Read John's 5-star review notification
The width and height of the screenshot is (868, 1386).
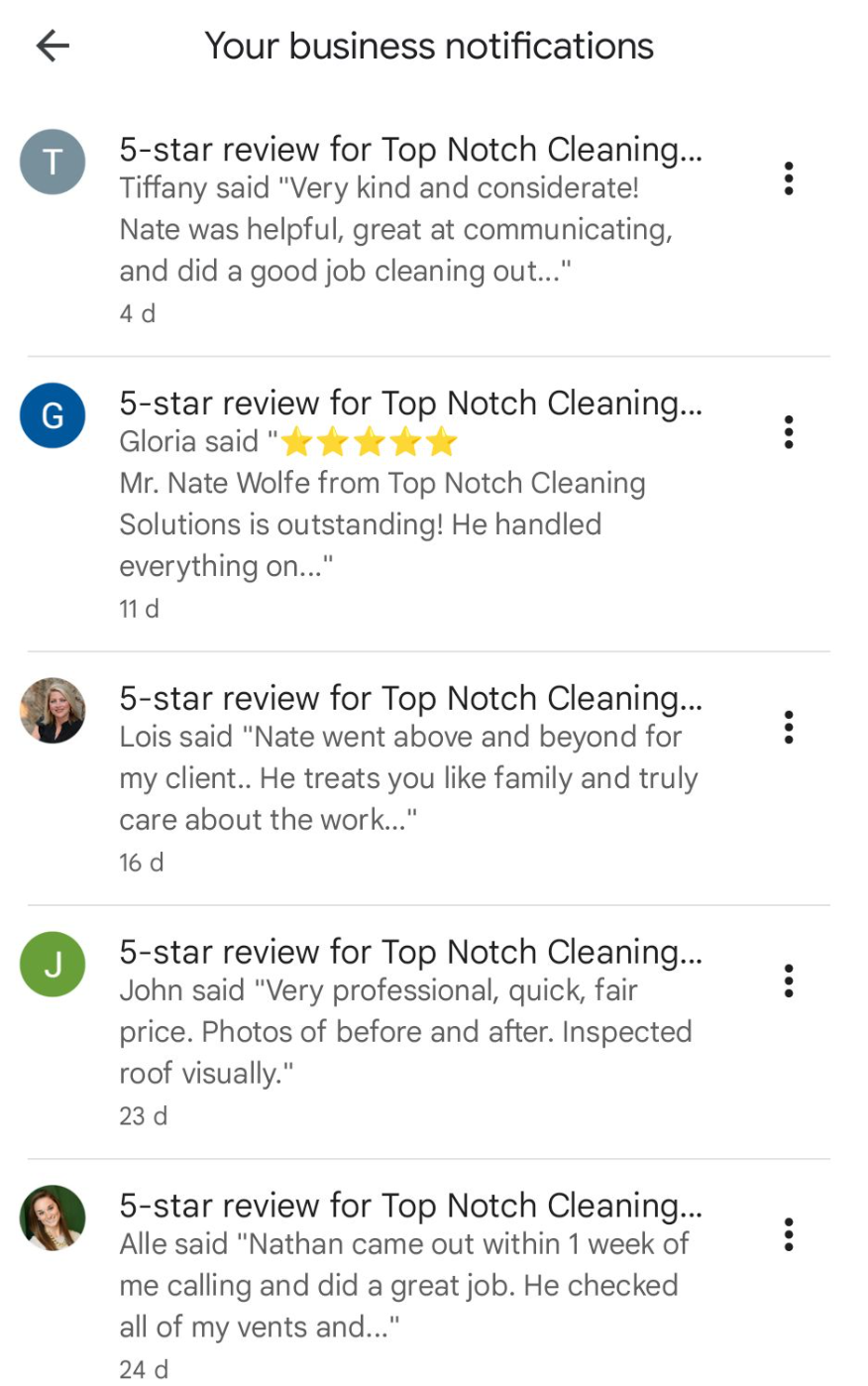point(410,1031)
